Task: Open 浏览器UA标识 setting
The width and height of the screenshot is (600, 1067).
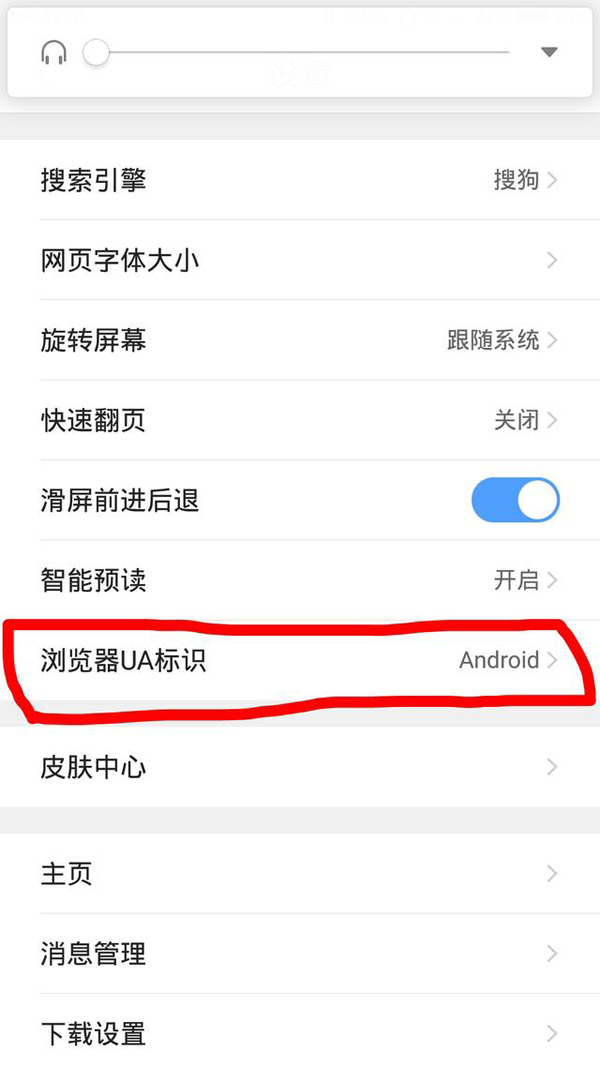Action: [300, 661]
